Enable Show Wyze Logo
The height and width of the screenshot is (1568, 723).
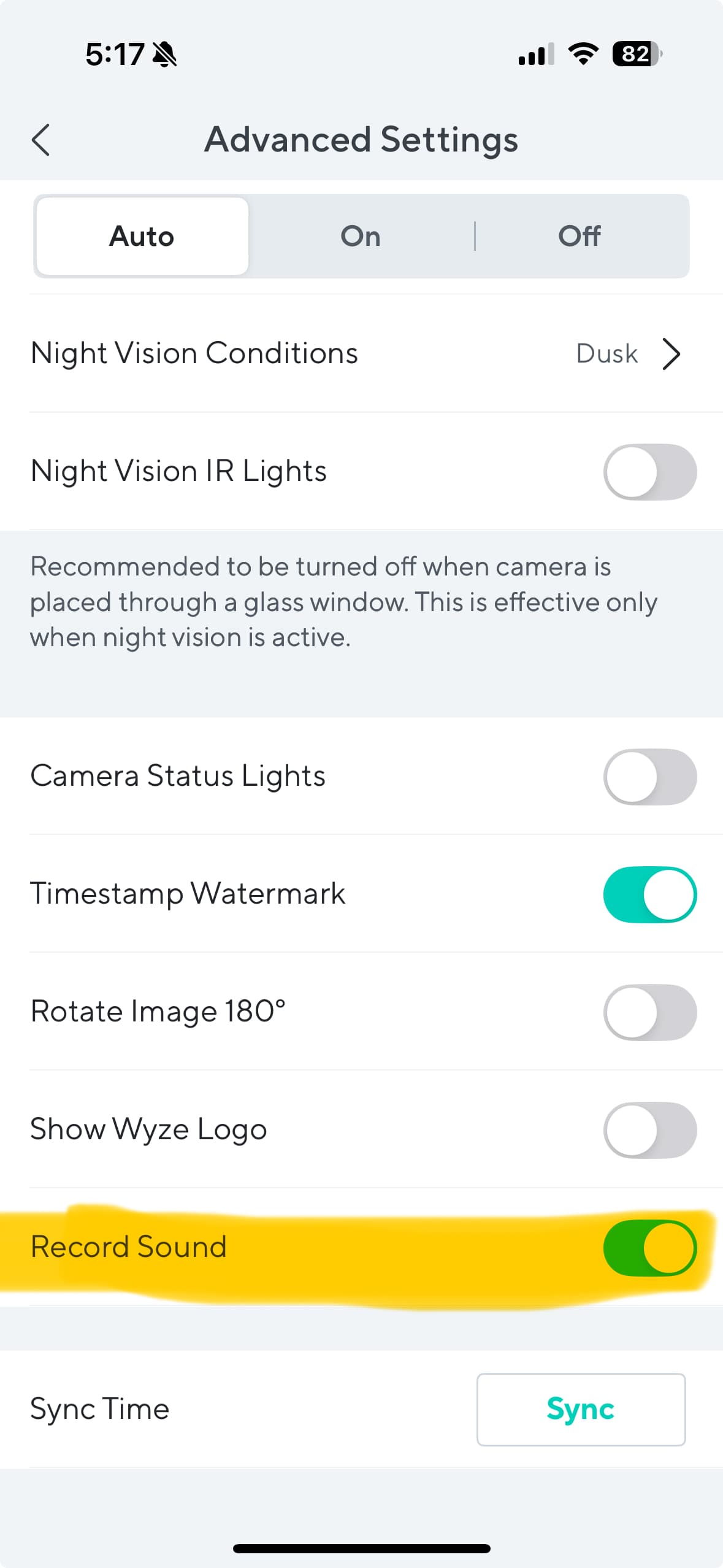(x=649, y=1130)
